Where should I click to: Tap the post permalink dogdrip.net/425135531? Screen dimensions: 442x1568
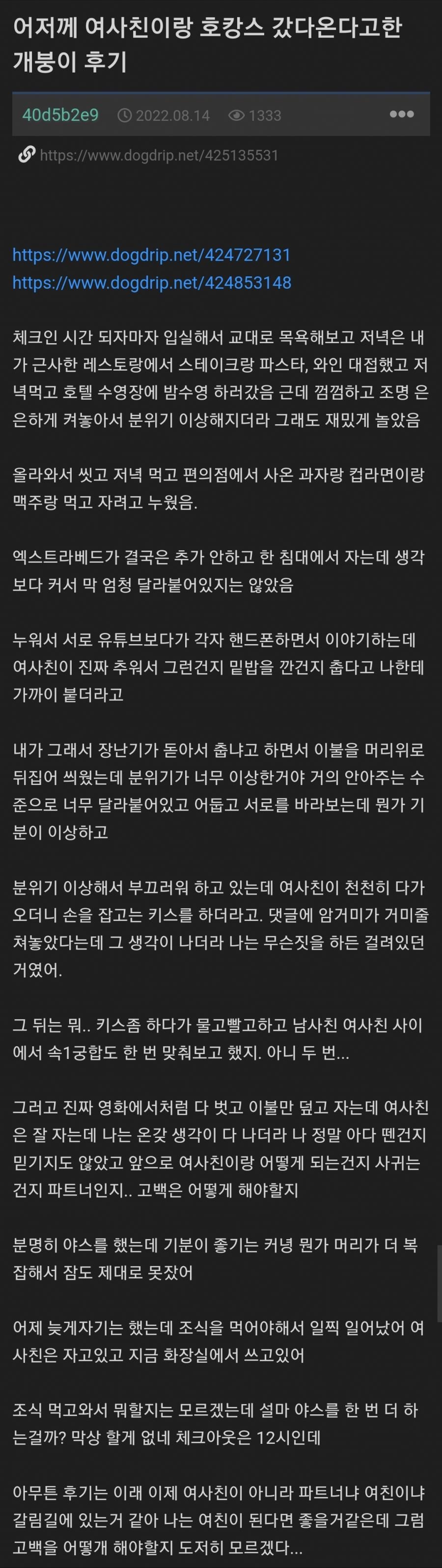[x=159, y=155]
